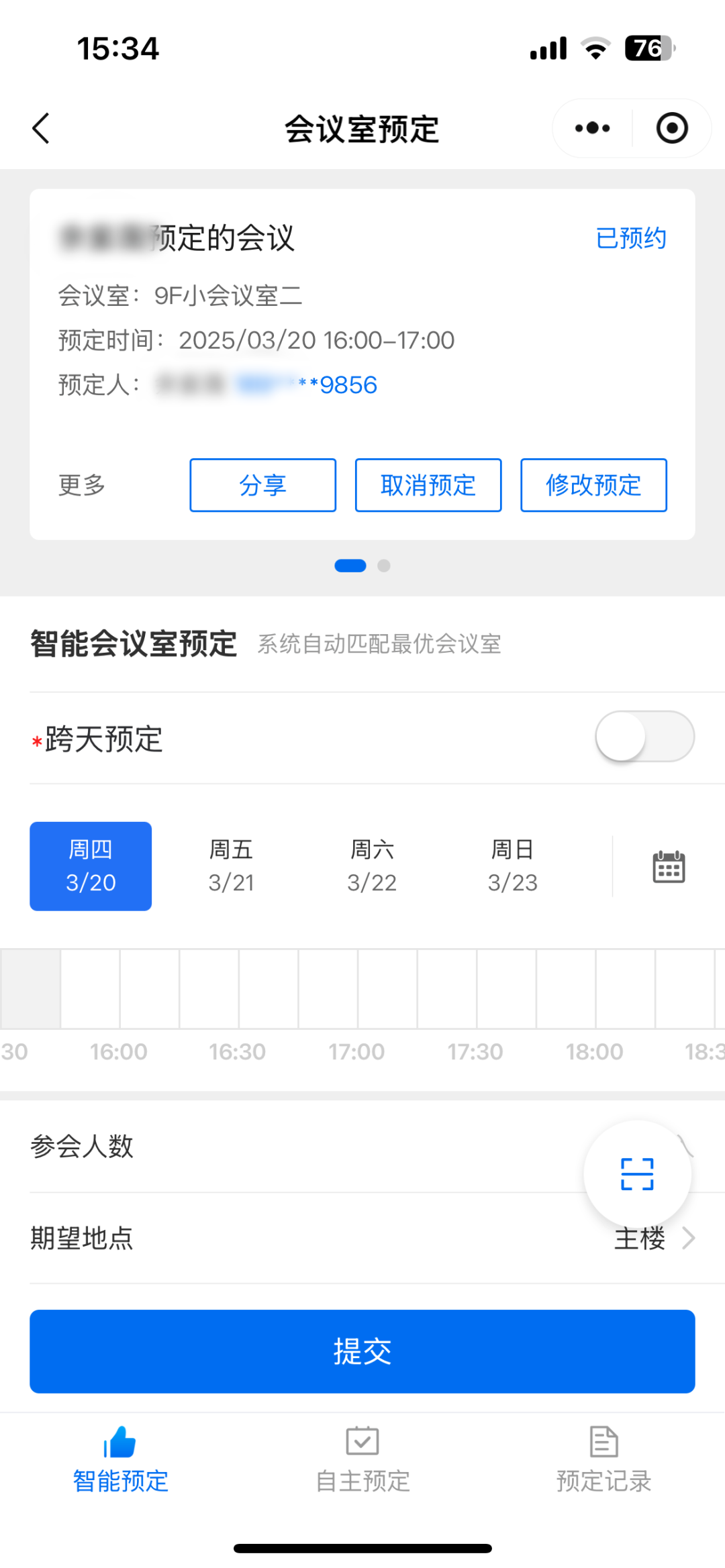
Task: Select 周五 3/21 date
Action: 231,866
